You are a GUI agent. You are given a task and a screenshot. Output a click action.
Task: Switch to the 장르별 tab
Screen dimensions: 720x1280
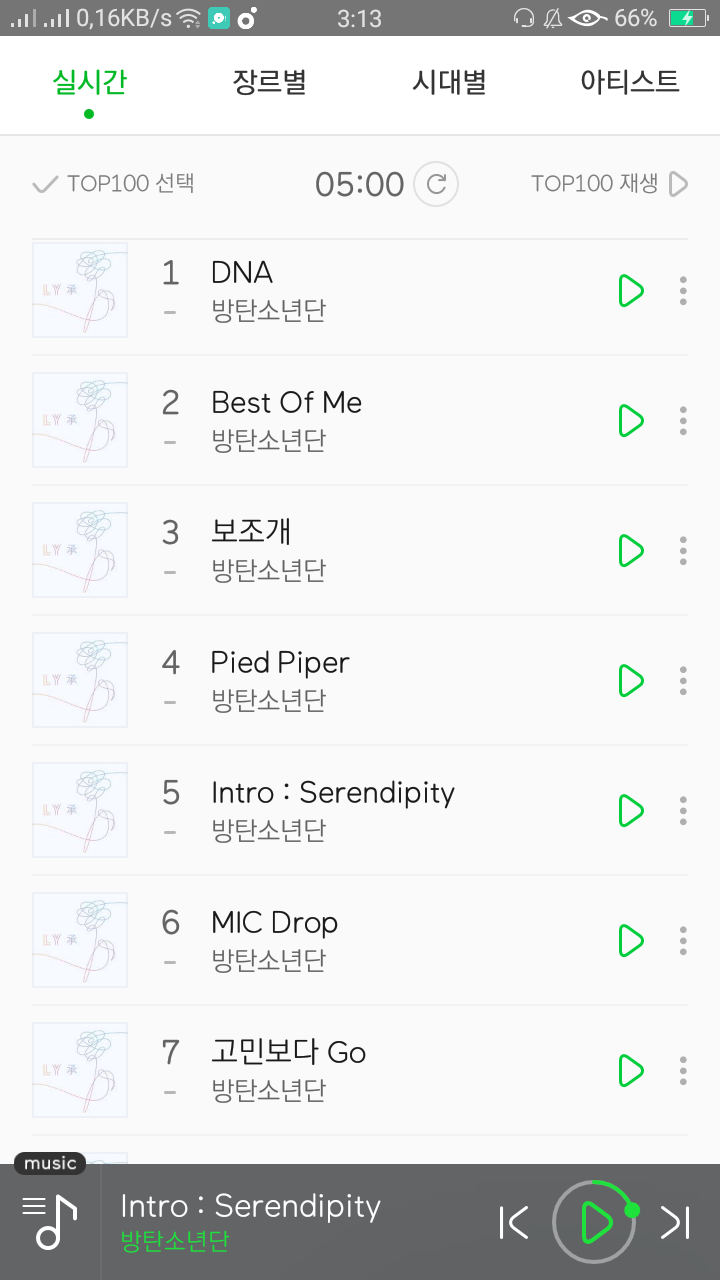click(x=269, y=82)
